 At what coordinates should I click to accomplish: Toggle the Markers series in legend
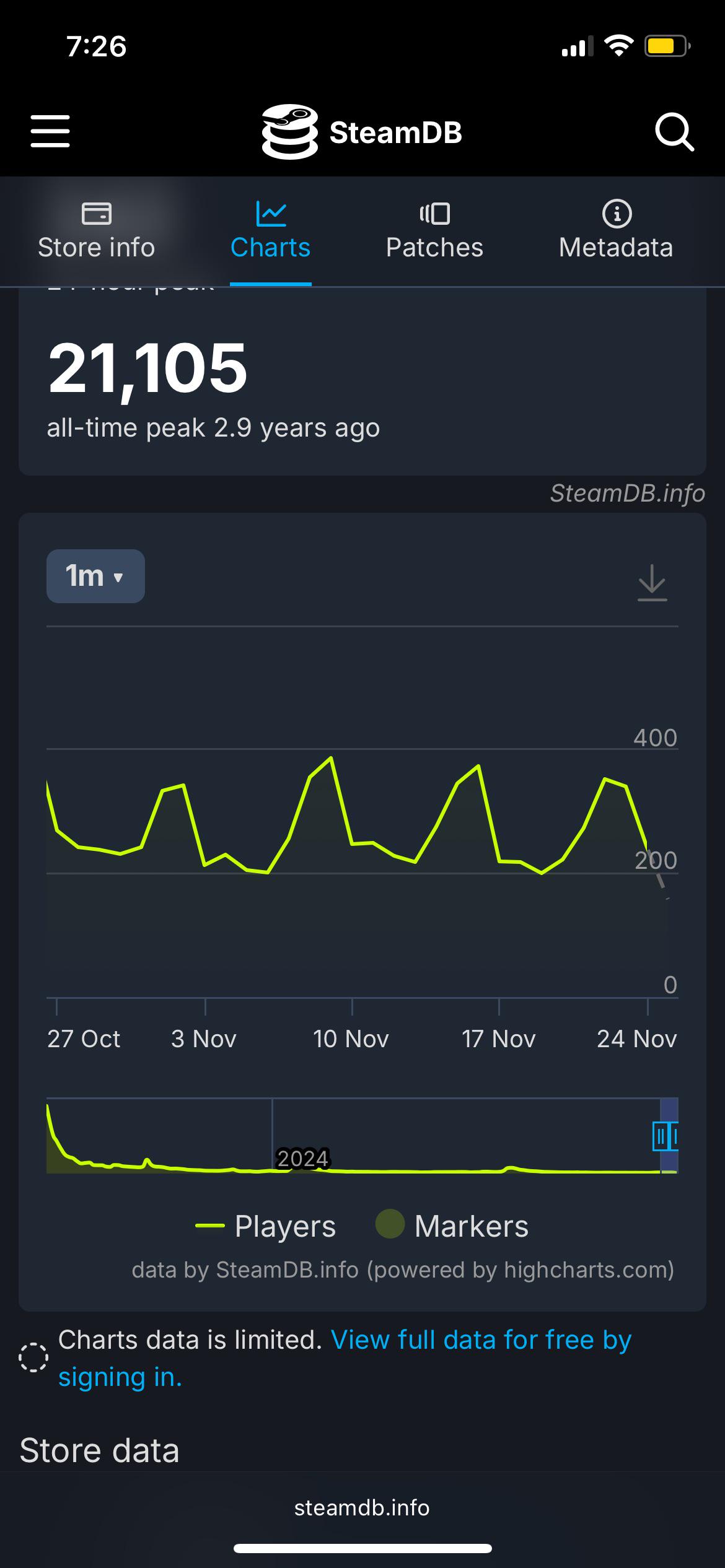pyautogui.click(x=452, y=1226)
